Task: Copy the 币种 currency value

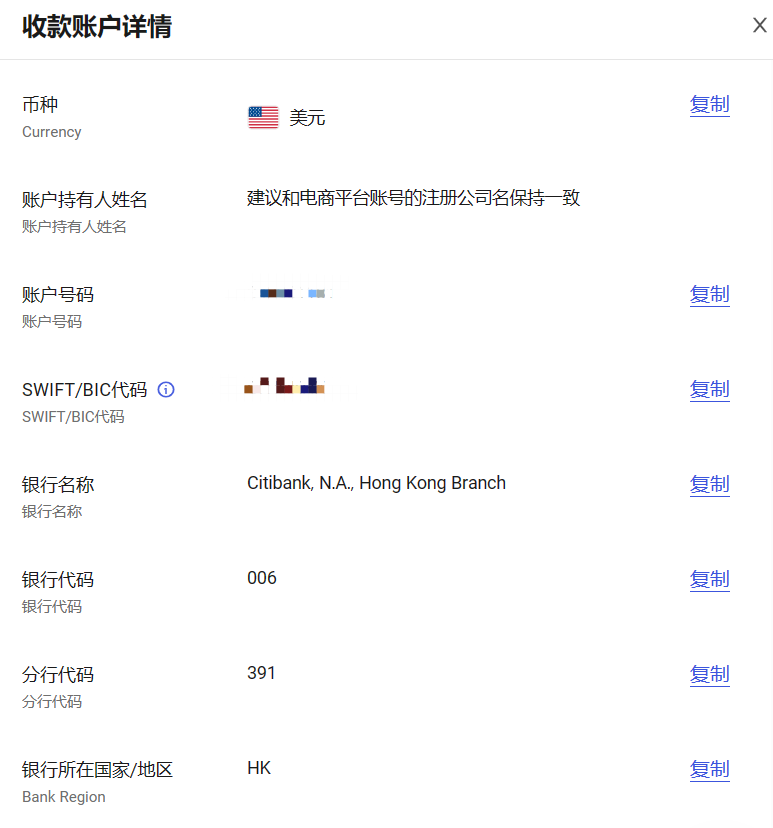Action: pyautogui.click(x=709, y=105)
